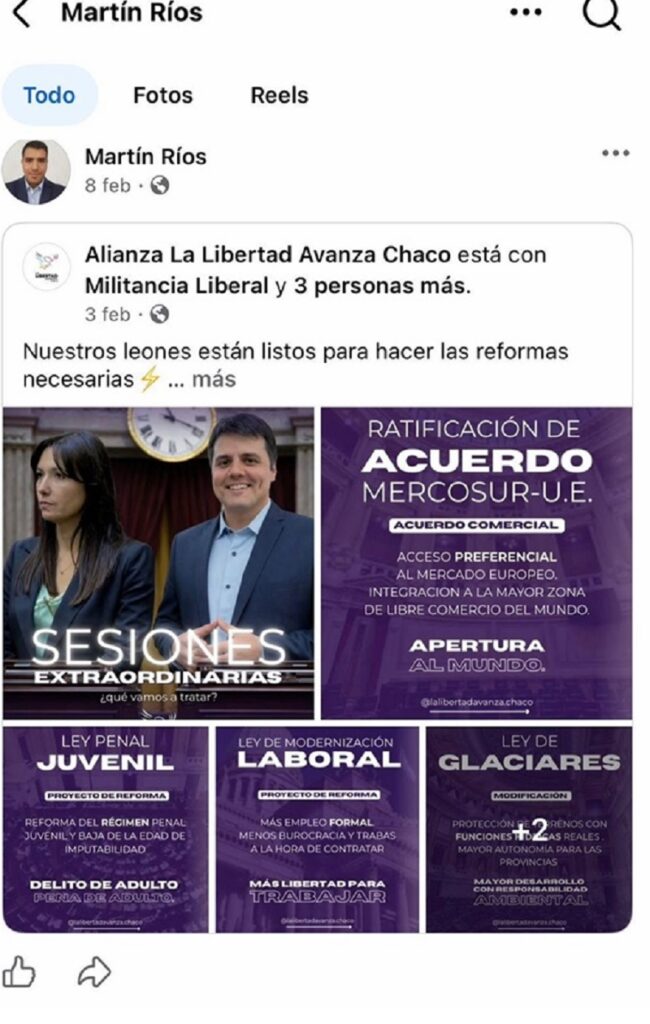Open the Sesiones Extraordinarias photo
Viewport: 650px width, 1024px height.
coord(158,563)
